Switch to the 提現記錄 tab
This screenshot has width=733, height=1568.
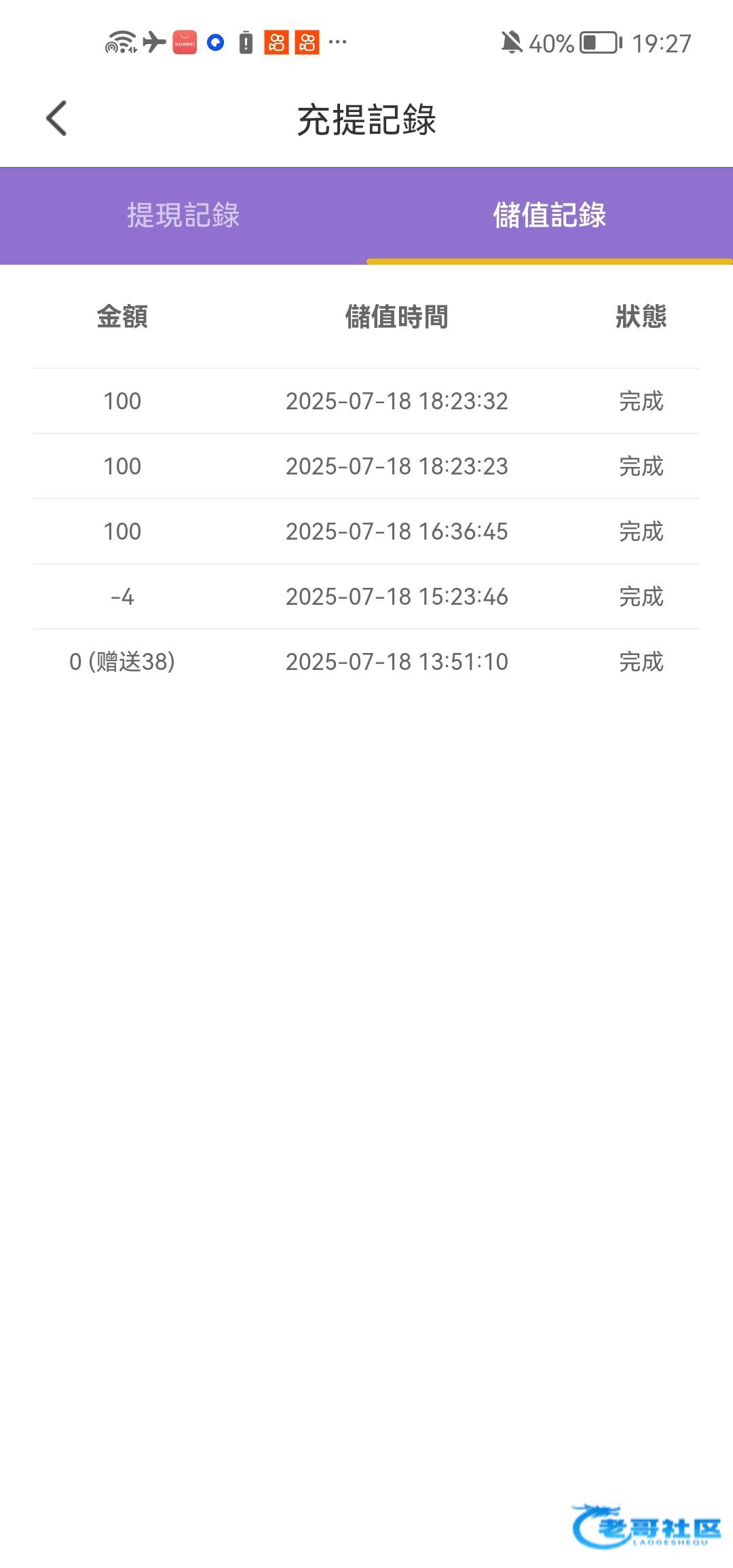coord(183,215)
